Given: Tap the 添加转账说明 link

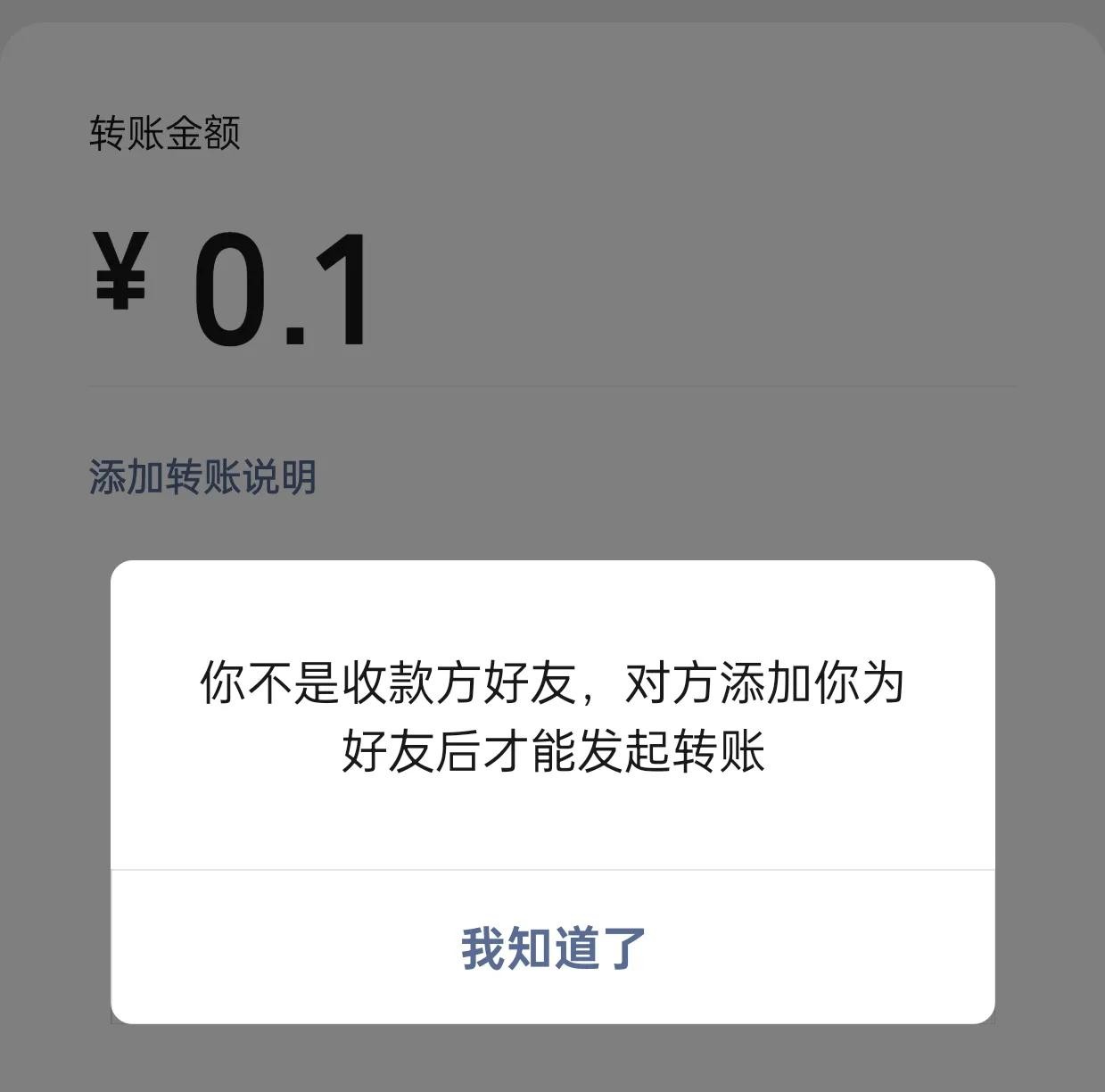Looking at the screenshot, I should pos(202,477).
